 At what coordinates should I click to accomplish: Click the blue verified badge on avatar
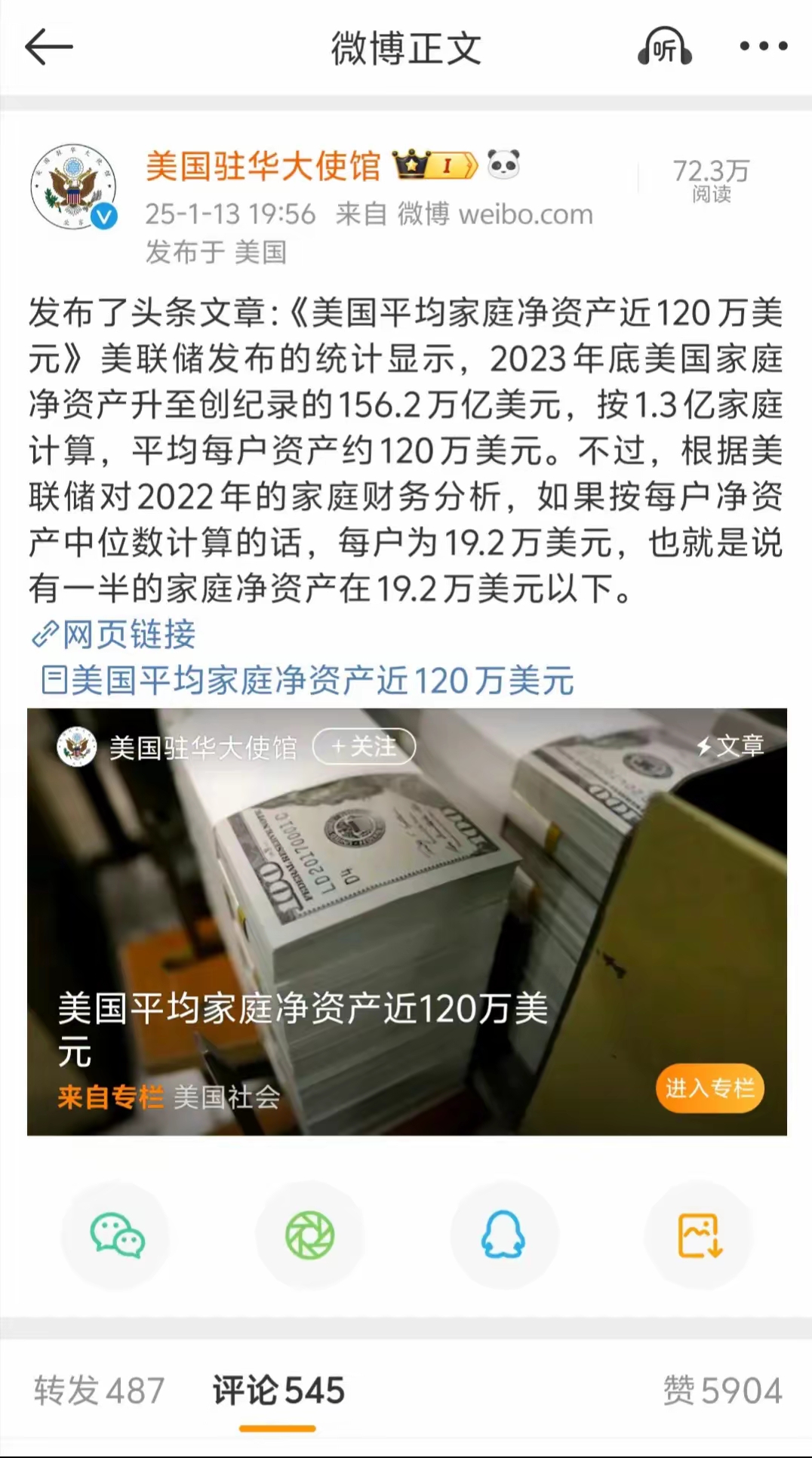(100, 214)
